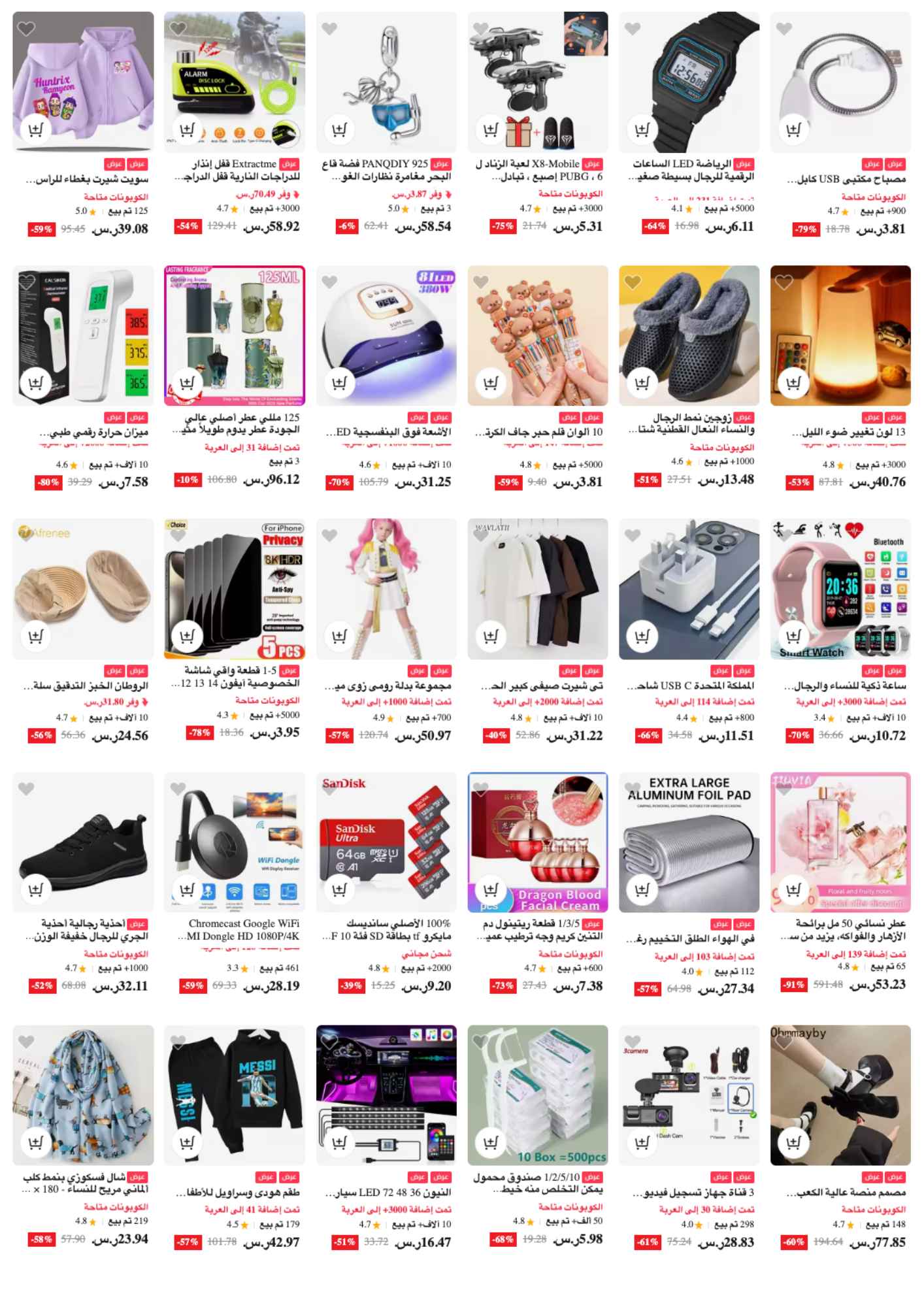Screen dimensions: 924x1307
Task: Open the iPhone privacy screen protector card
Action: click(234, 588)
